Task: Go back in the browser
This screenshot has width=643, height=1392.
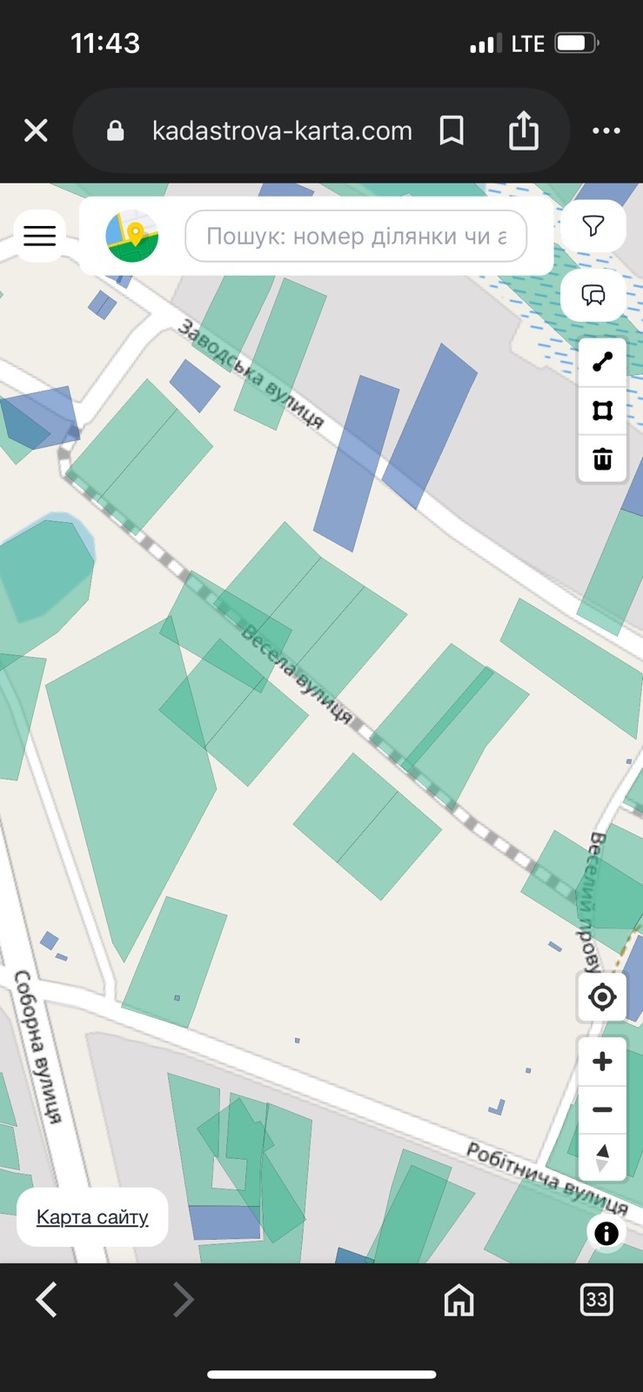Action: click(46, 1300)
